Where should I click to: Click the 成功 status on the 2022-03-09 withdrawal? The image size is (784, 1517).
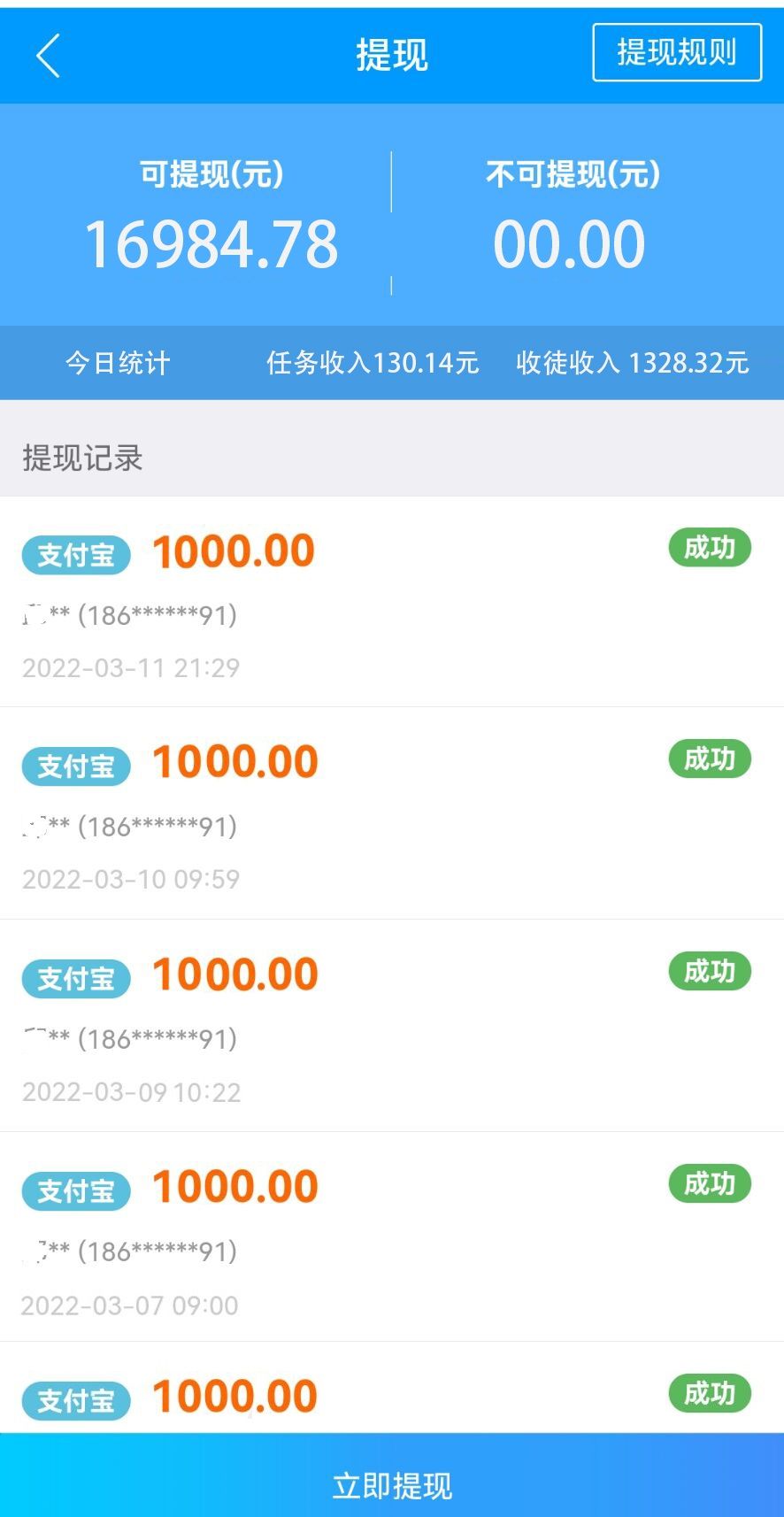click(711, 971)
